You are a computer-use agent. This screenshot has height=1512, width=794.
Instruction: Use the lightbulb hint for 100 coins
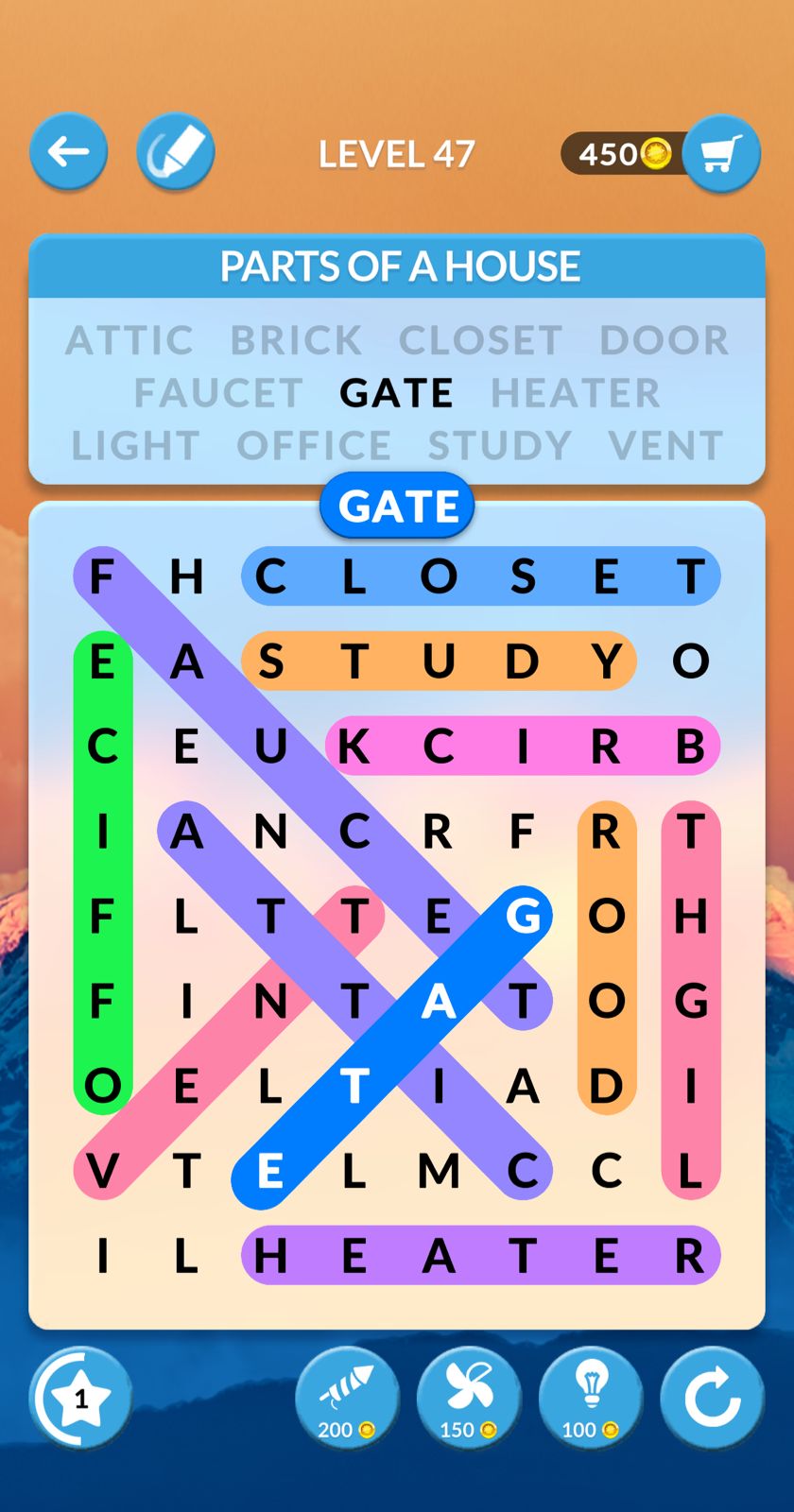591,1398
